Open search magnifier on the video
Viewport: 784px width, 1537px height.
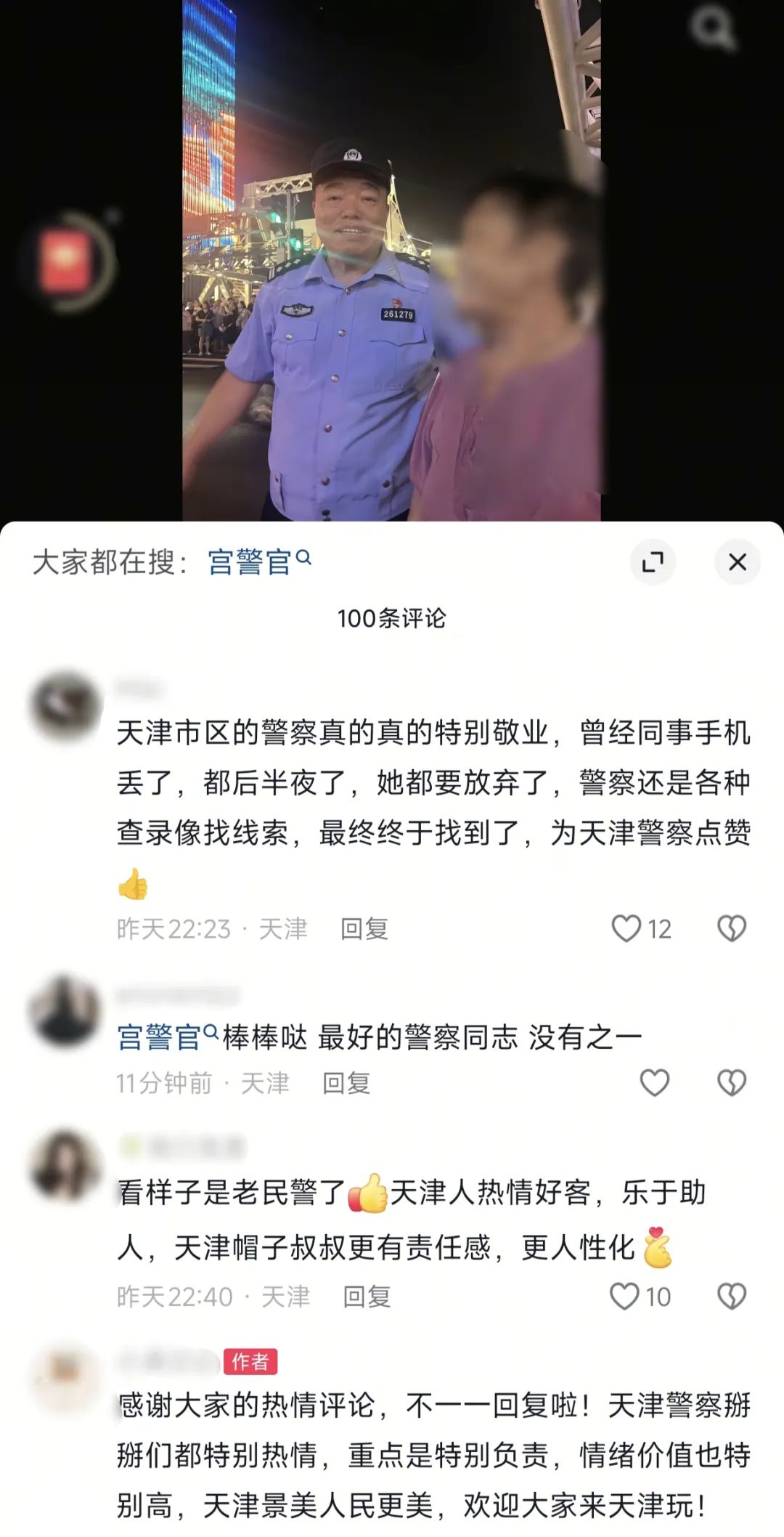pos(712,29)
